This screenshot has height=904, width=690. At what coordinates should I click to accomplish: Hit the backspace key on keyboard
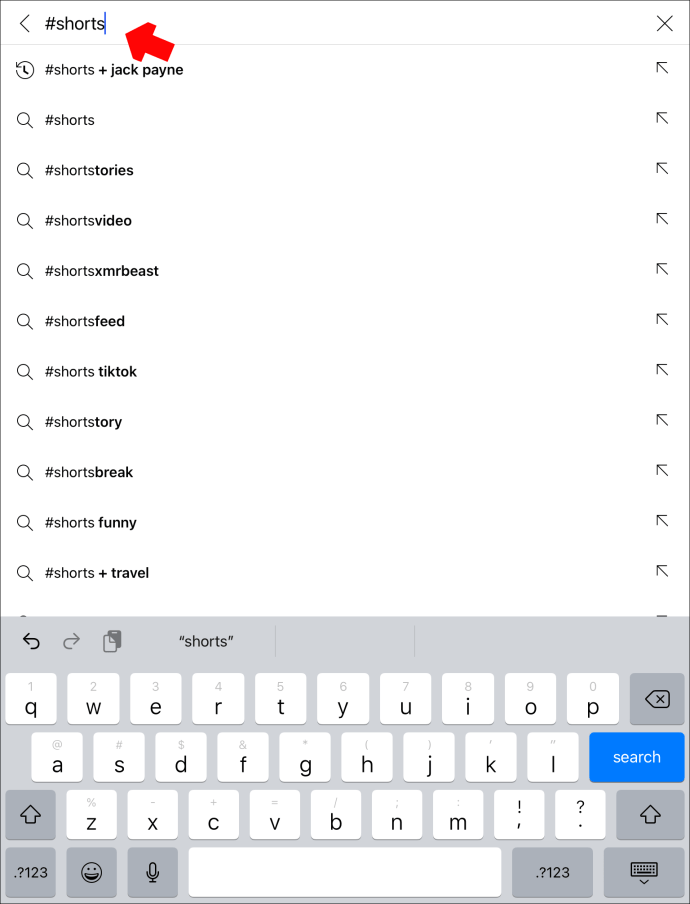(657, 699)
